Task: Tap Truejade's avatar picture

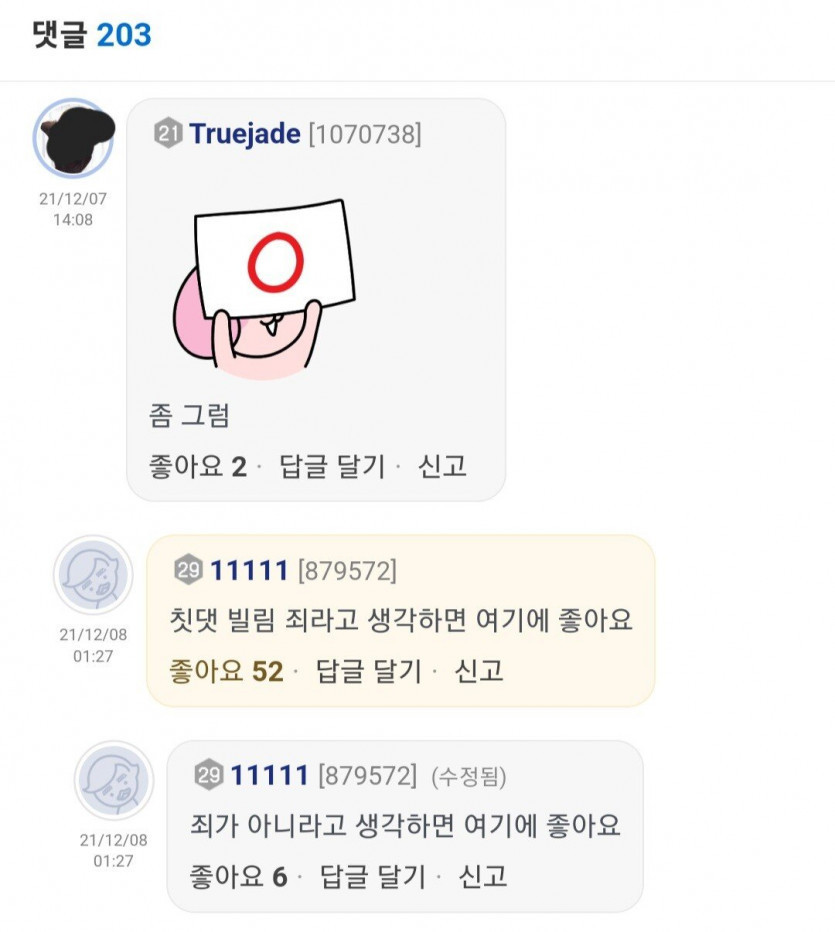Action: pyautogui.click(x=74, y=139)
